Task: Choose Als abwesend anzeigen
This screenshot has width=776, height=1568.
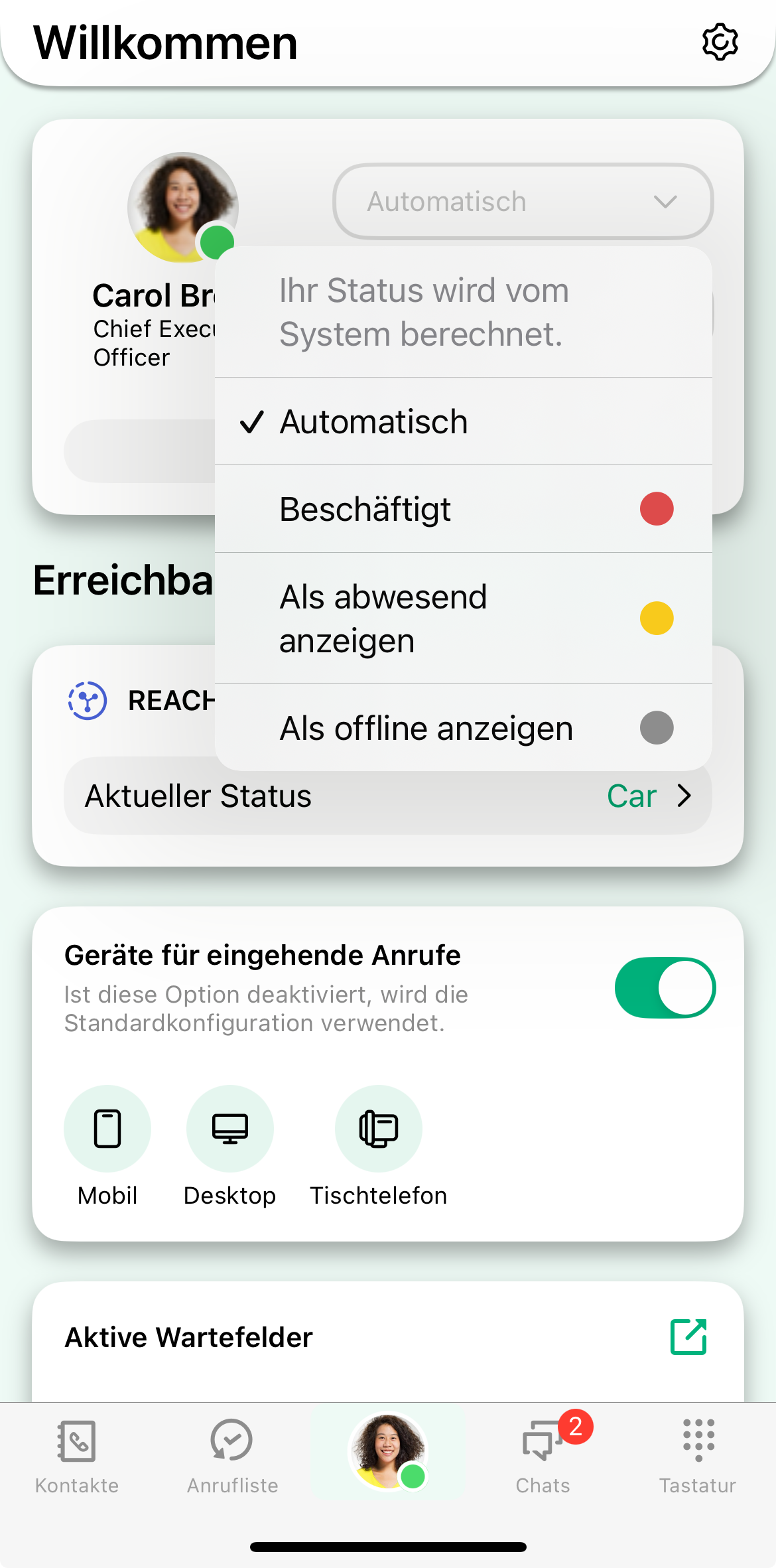Action: click(x=463, y=618)
